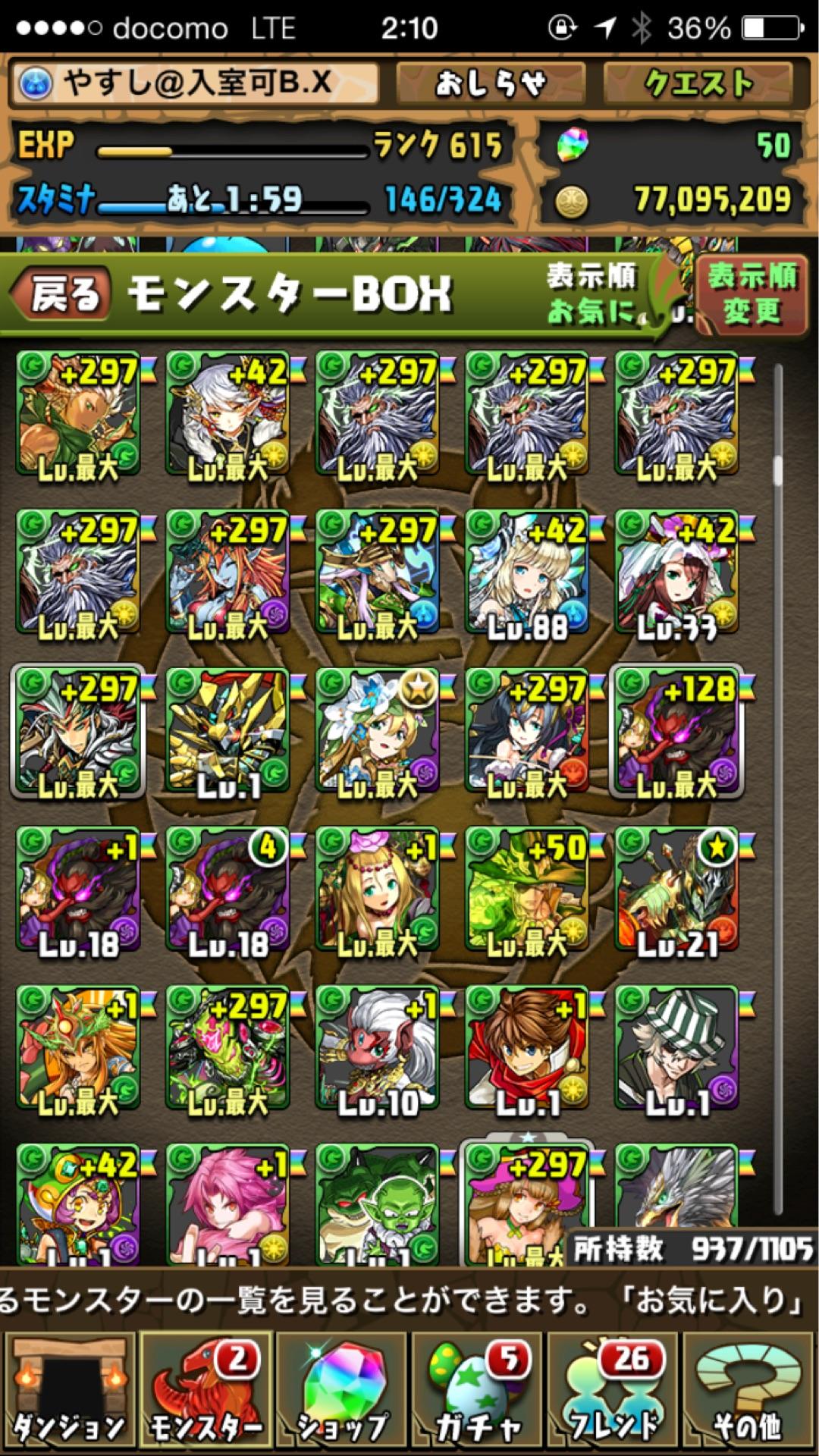Open the クエスト button

point(698,83)
